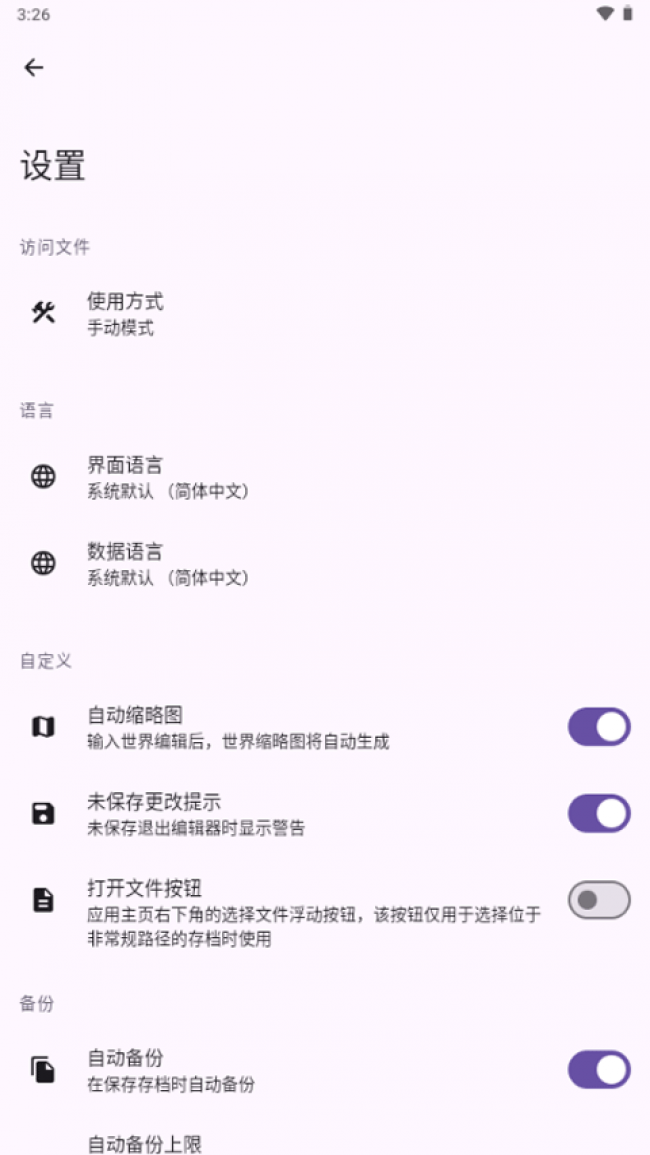Screen dimensions: 650x1155
Task: Turn off the 自动缩略图 switch
Action: (x=598, y=727)
